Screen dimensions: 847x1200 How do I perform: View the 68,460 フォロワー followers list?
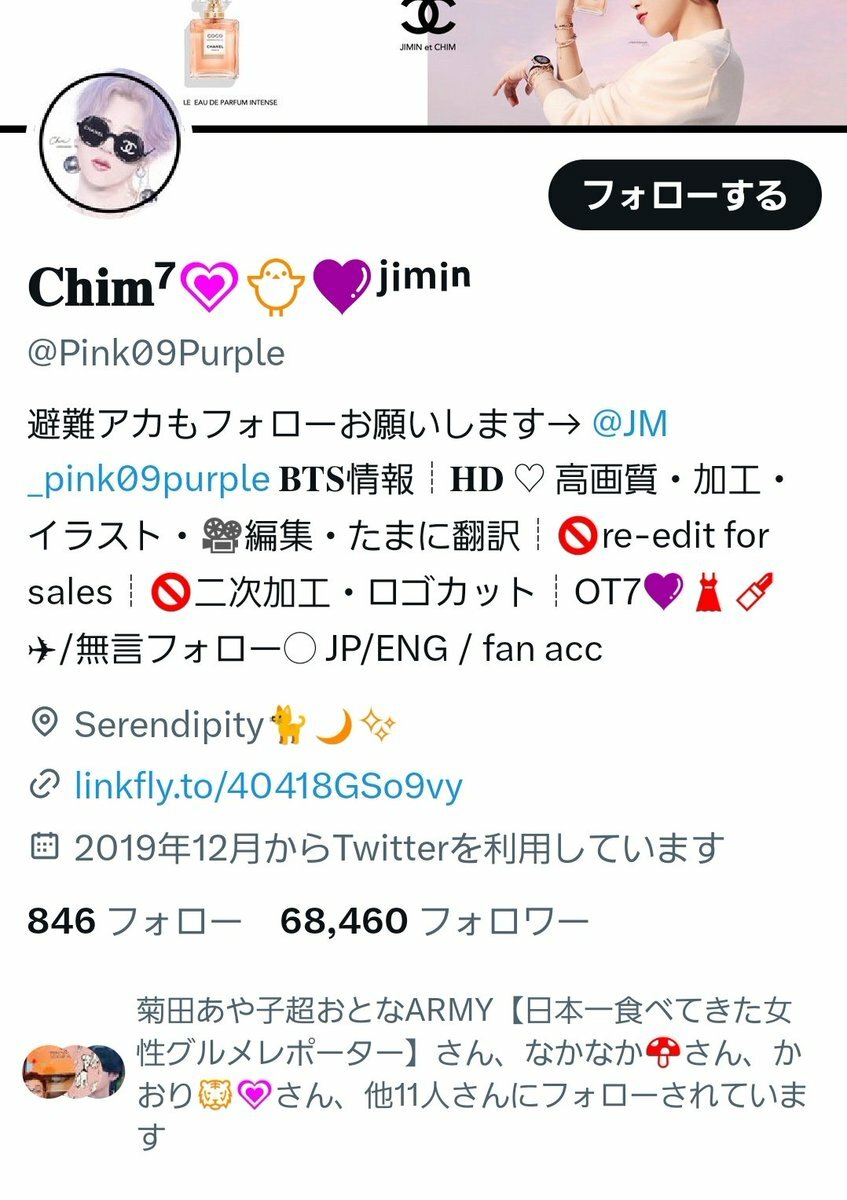pyautogui.click(x=434, y=920)
